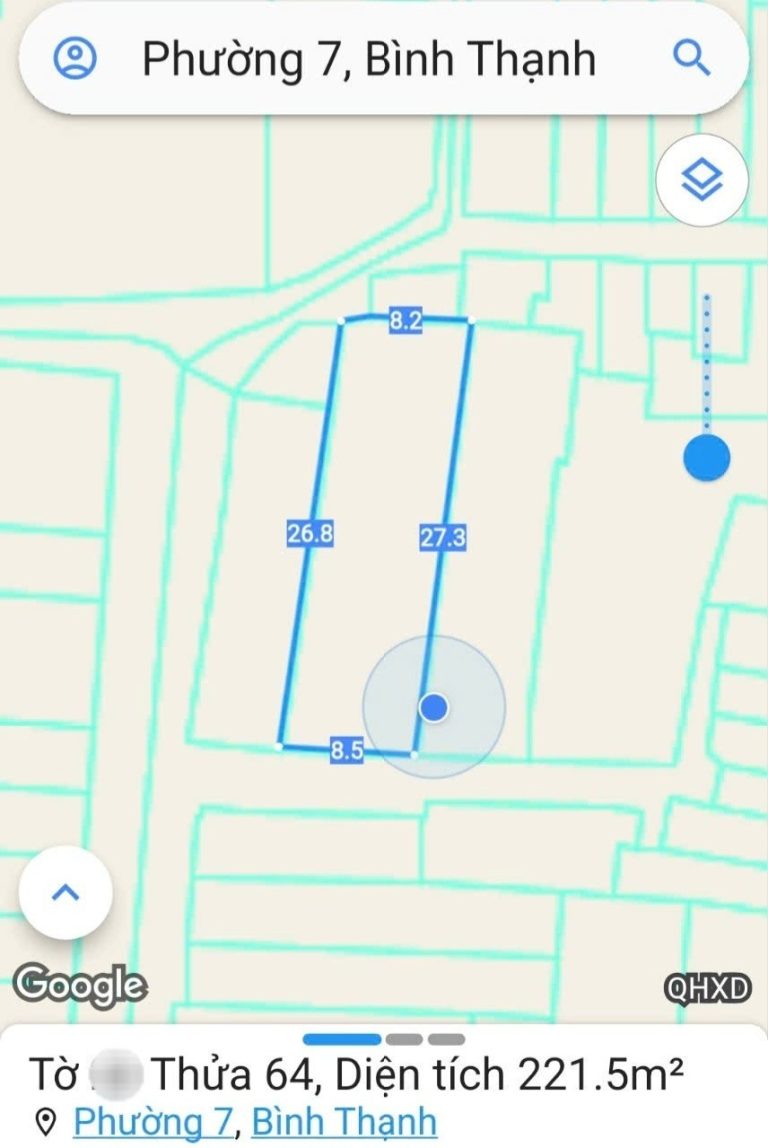This screenshot has height=1148, width=768.
Task: Open the map layers button
Action: click(701, 180)
